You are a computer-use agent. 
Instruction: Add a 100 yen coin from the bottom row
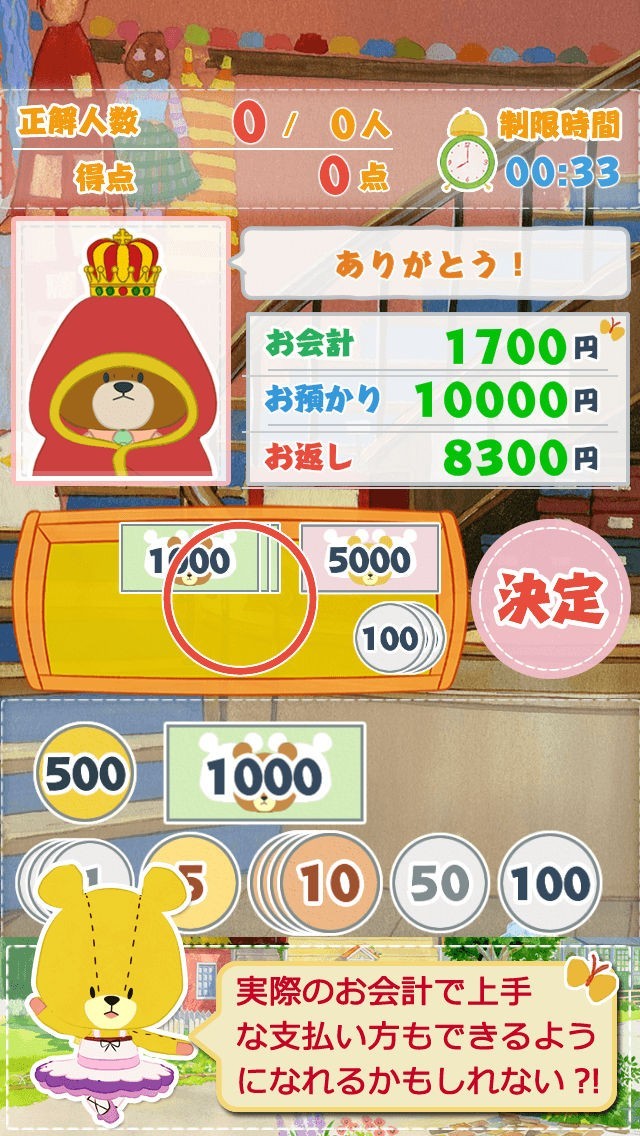tap(549, 882)
